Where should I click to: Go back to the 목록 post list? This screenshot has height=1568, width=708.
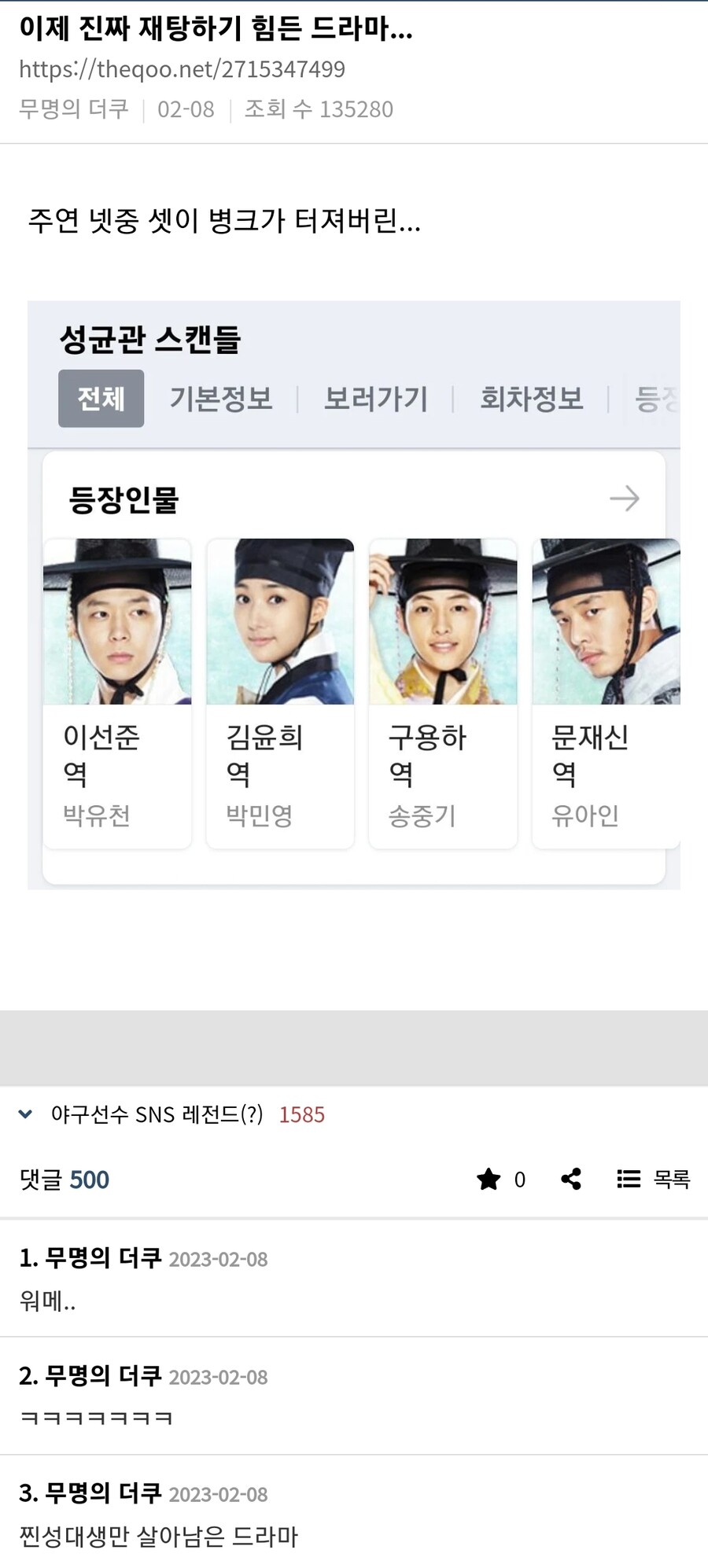point(654,1179)
